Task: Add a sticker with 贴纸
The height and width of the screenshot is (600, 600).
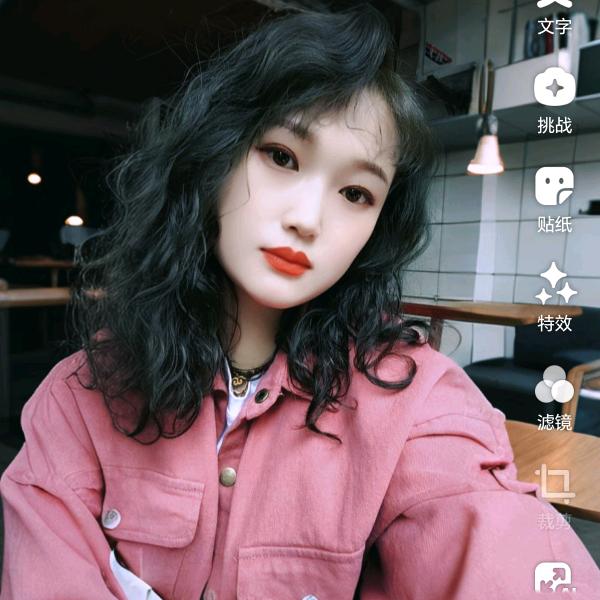Action: pos(554,198)
